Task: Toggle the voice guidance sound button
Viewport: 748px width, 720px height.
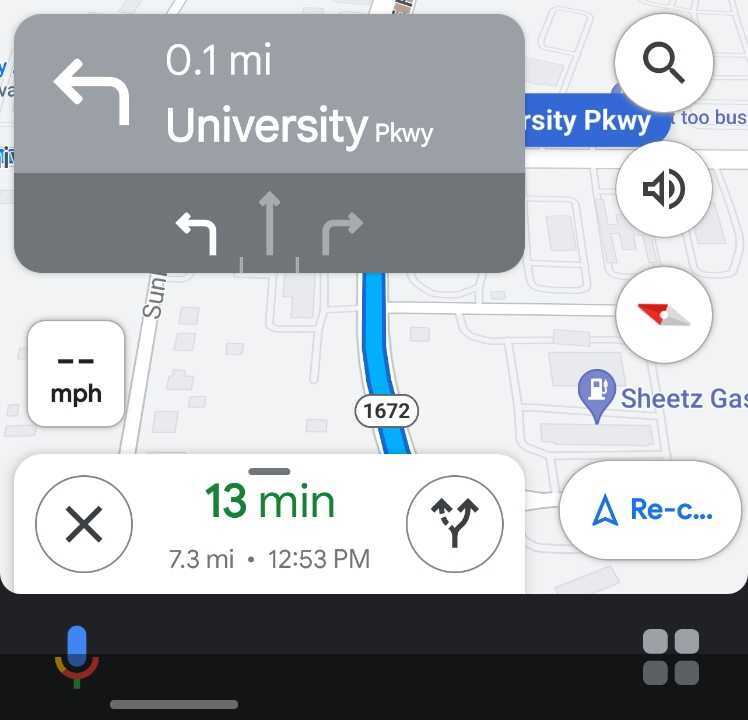Action: 663,189
